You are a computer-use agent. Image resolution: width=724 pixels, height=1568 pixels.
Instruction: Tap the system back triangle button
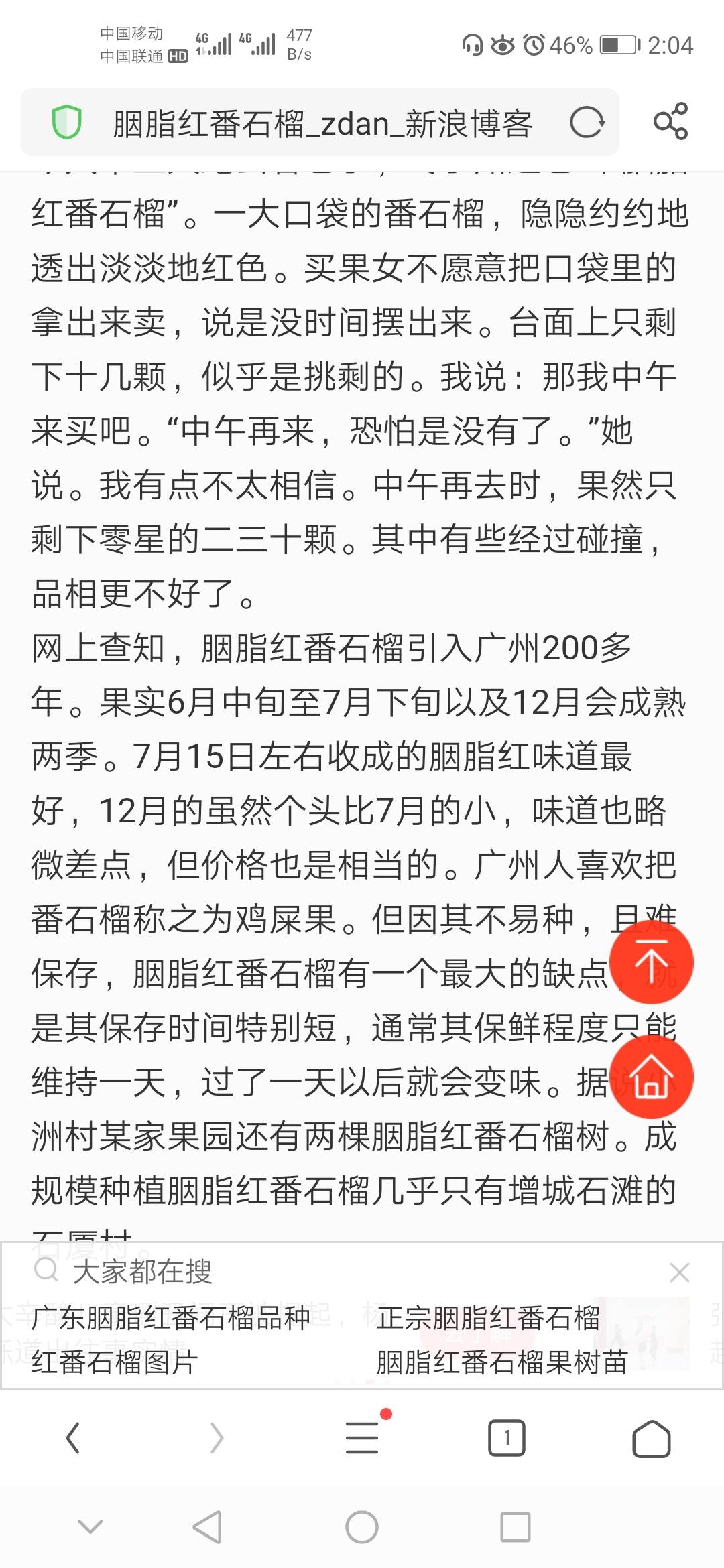tap(207, 1527)
